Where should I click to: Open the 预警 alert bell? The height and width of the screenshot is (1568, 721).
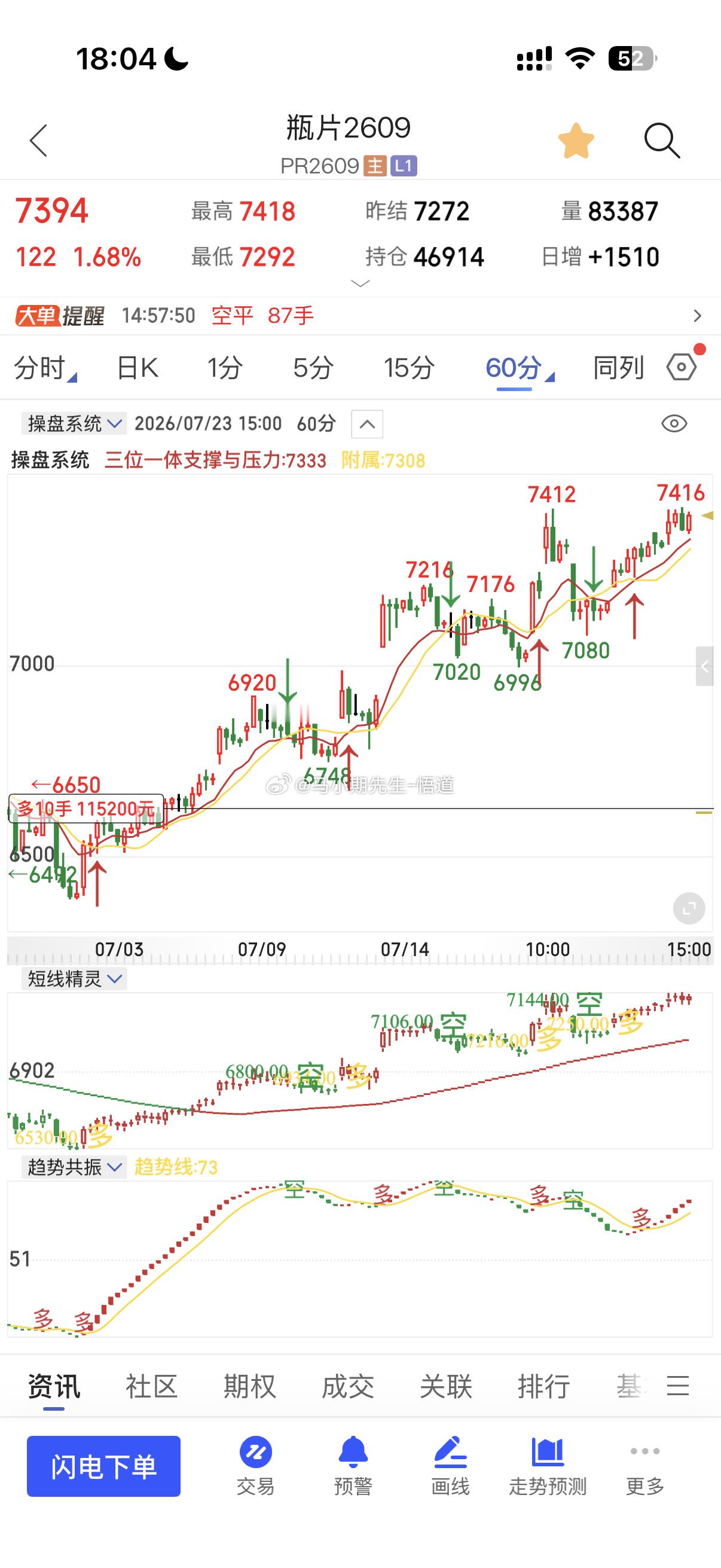pyautogui.click(x=353, y=1466)
